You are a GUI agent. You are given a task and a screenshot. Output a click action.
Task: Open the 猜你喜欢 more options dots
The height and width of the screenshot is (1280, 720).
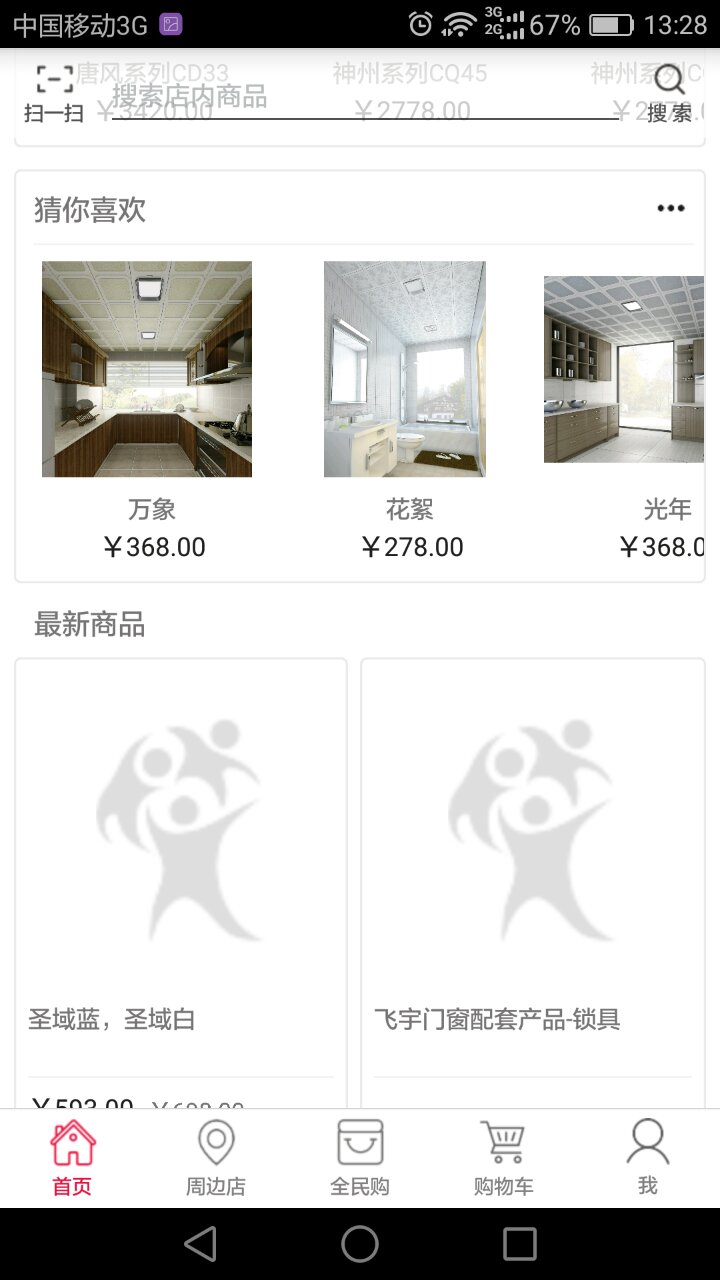[670, 208]
